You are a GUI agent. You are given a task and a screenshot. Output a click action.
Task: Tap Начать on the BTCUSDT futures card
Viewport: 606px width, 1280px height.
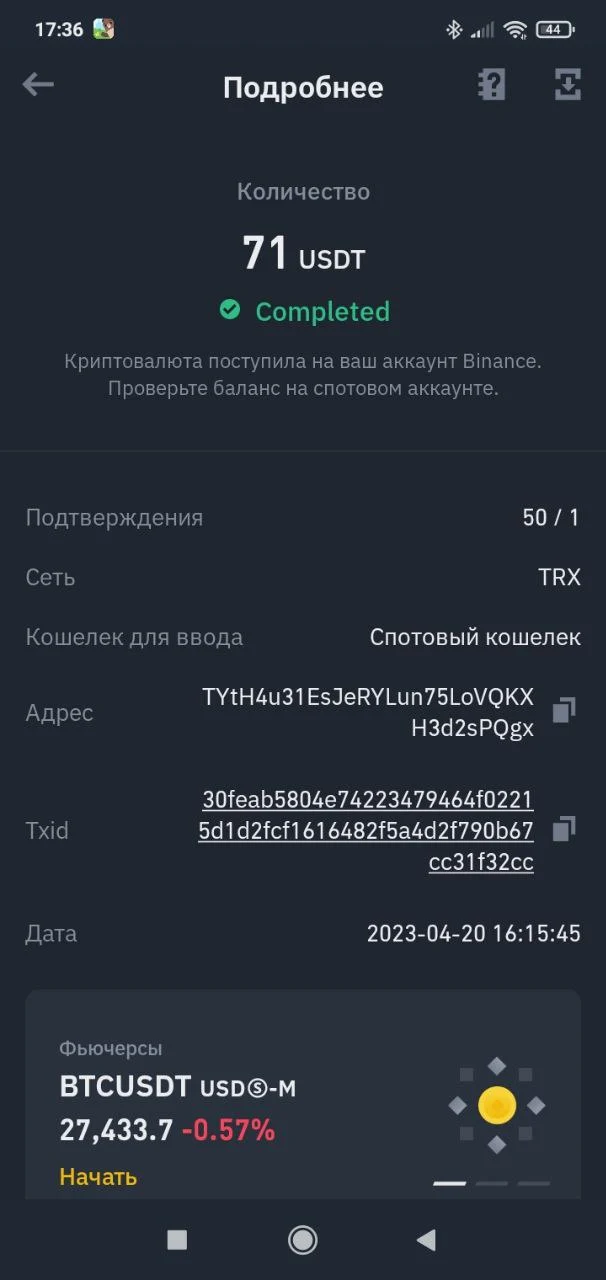coord(98,1177)
